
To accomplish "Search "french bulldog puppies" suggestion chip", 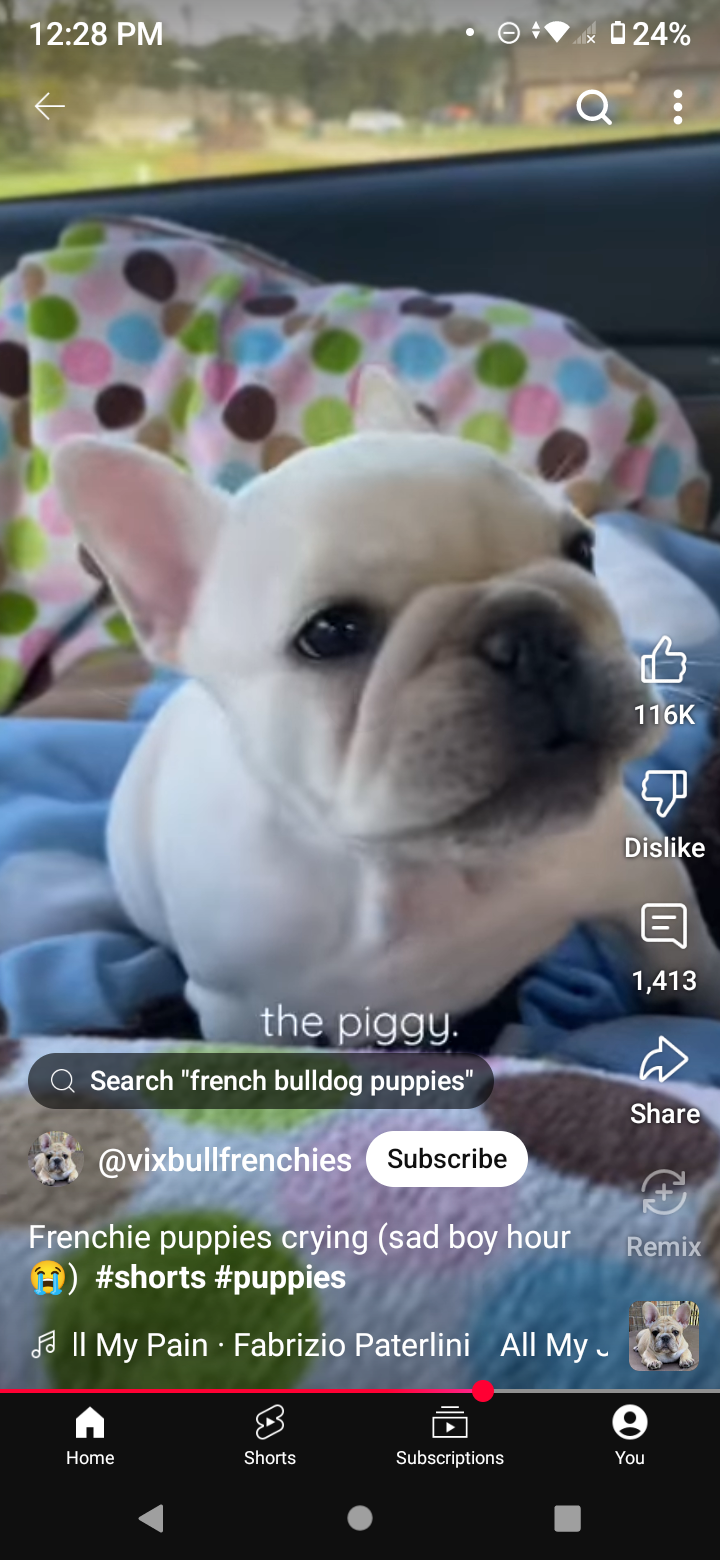I will click(x=261, y=1081).
